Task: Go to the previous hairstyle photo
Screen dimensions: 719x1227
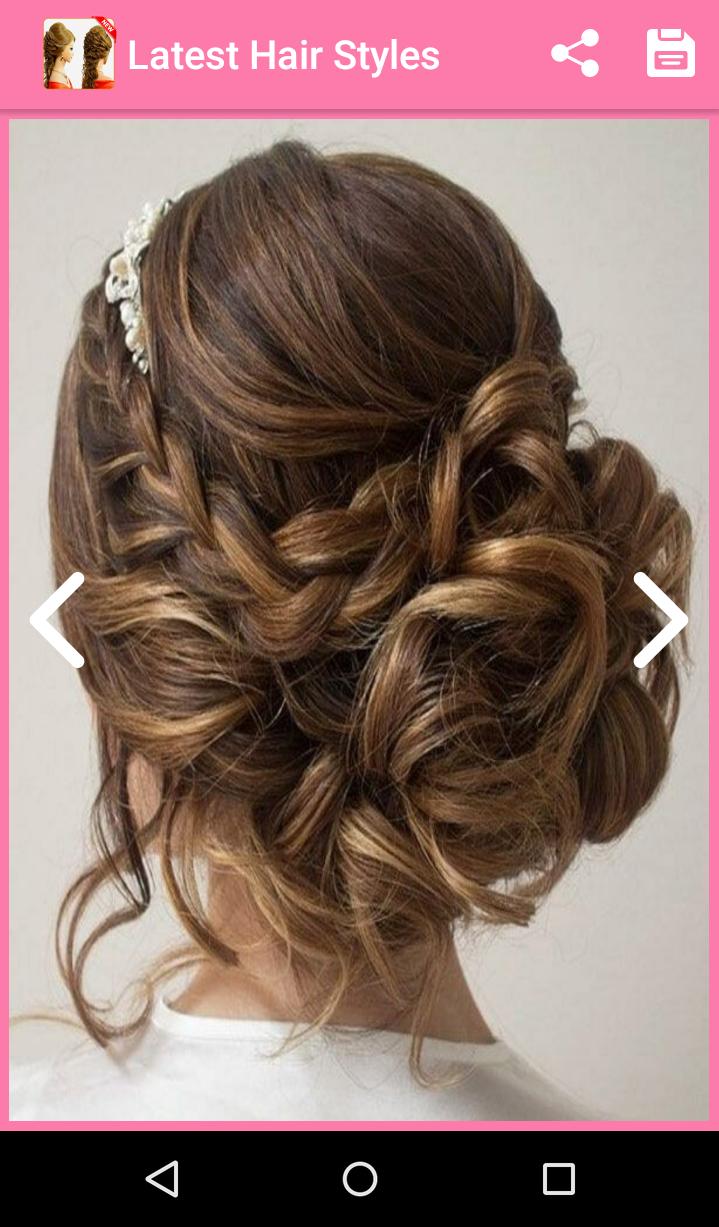Action: point(57,620)
